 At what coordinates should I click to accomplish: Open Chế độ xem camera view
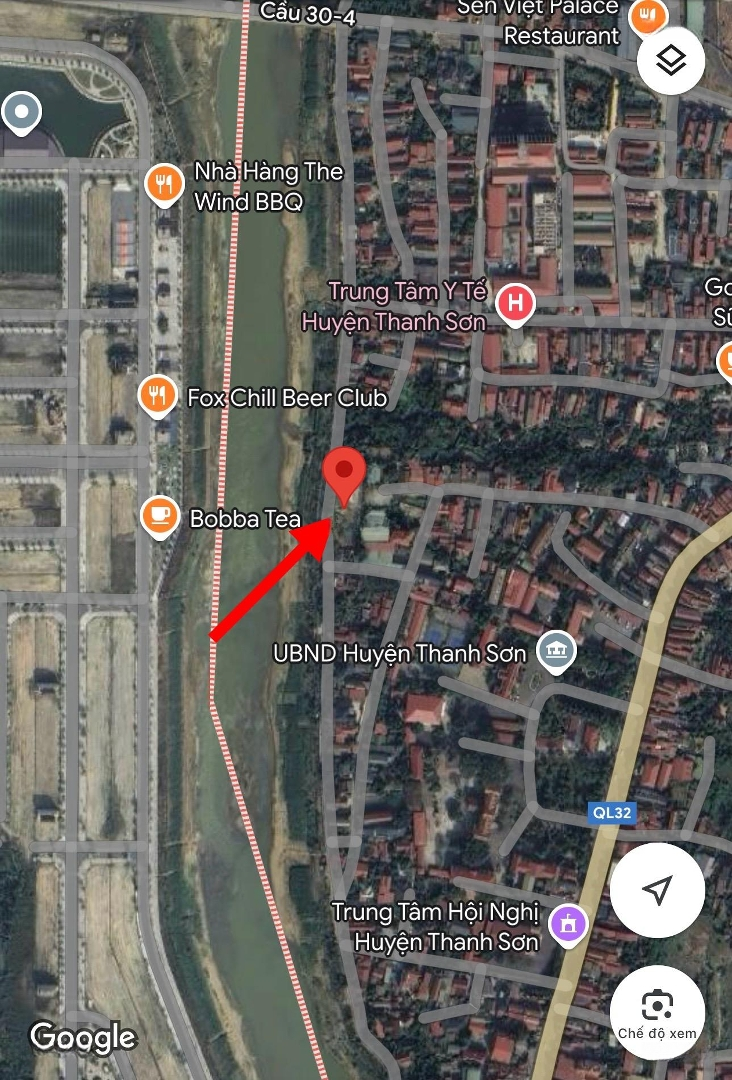tap(657, 1010)
